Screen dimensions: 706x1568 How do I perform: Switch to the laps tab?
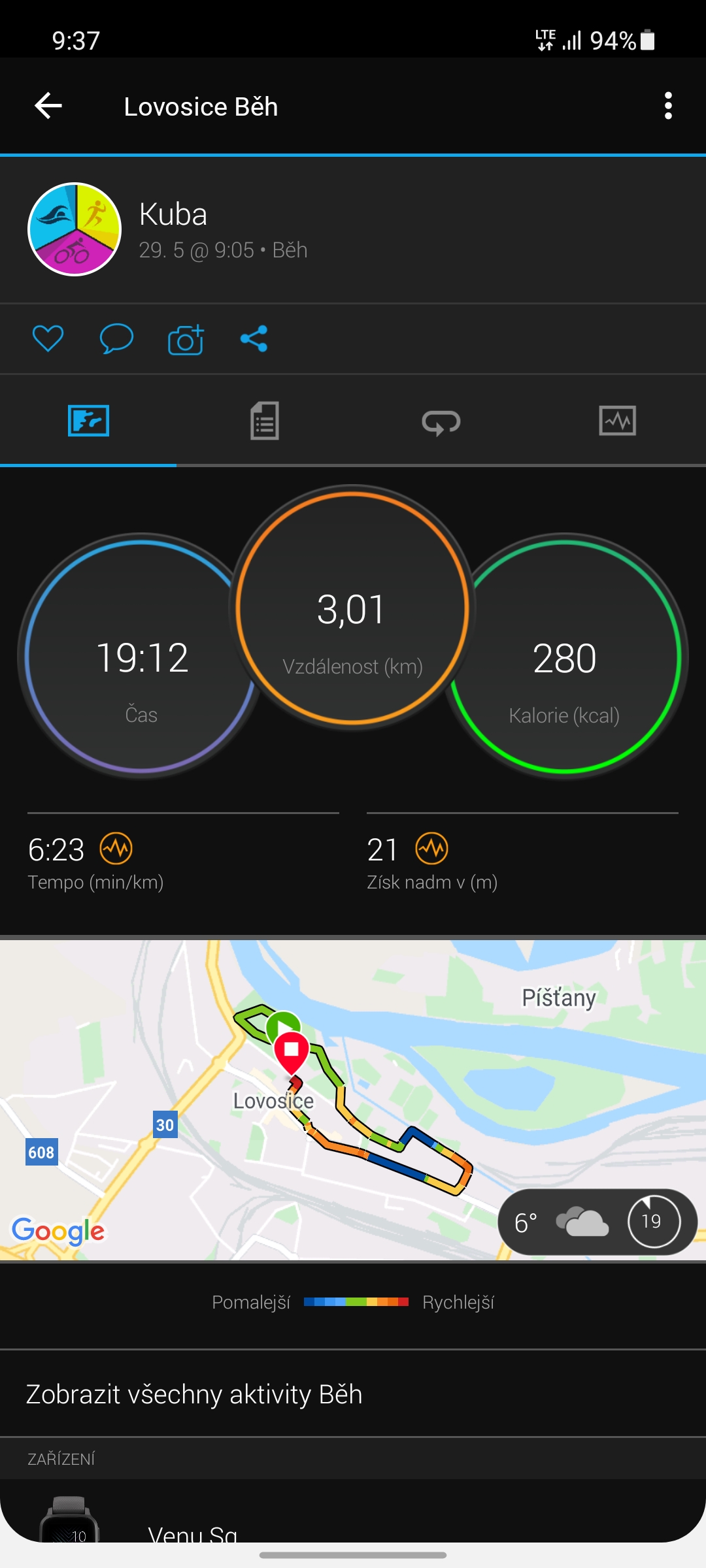[x=441, y=422]
